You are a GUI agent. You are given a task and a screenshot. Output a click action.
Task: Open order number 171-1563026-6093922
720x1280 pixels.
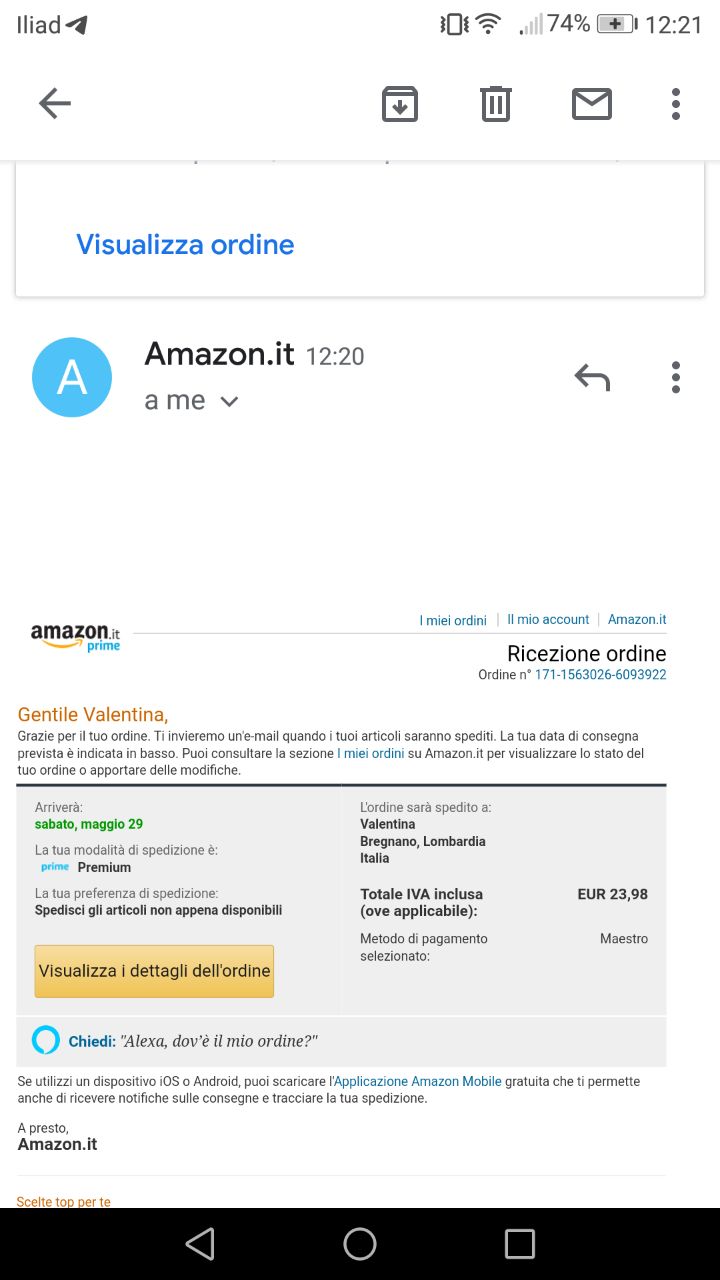coord(600,675)
